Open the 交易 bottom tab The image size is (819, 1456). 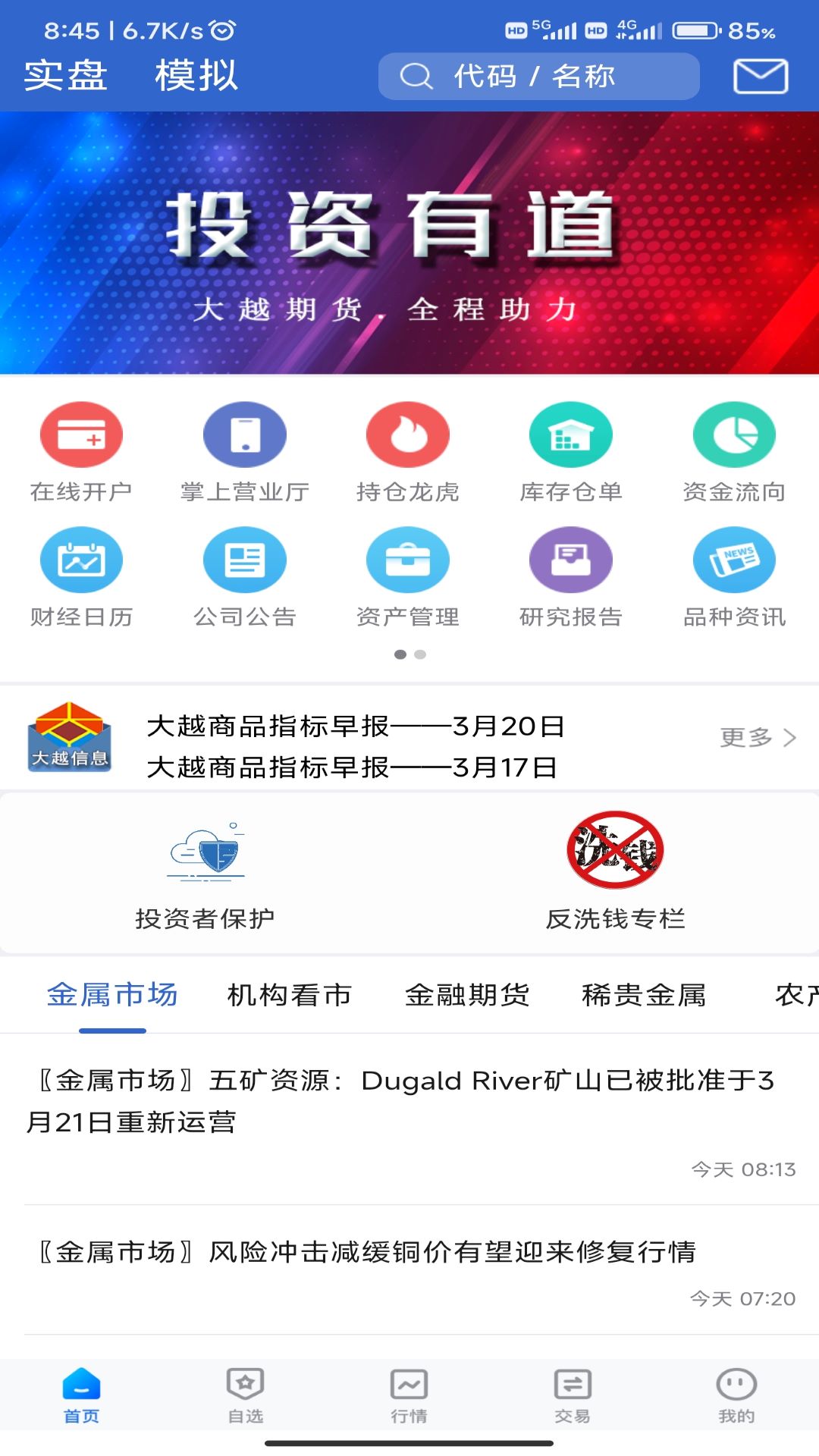point(573,1395)
